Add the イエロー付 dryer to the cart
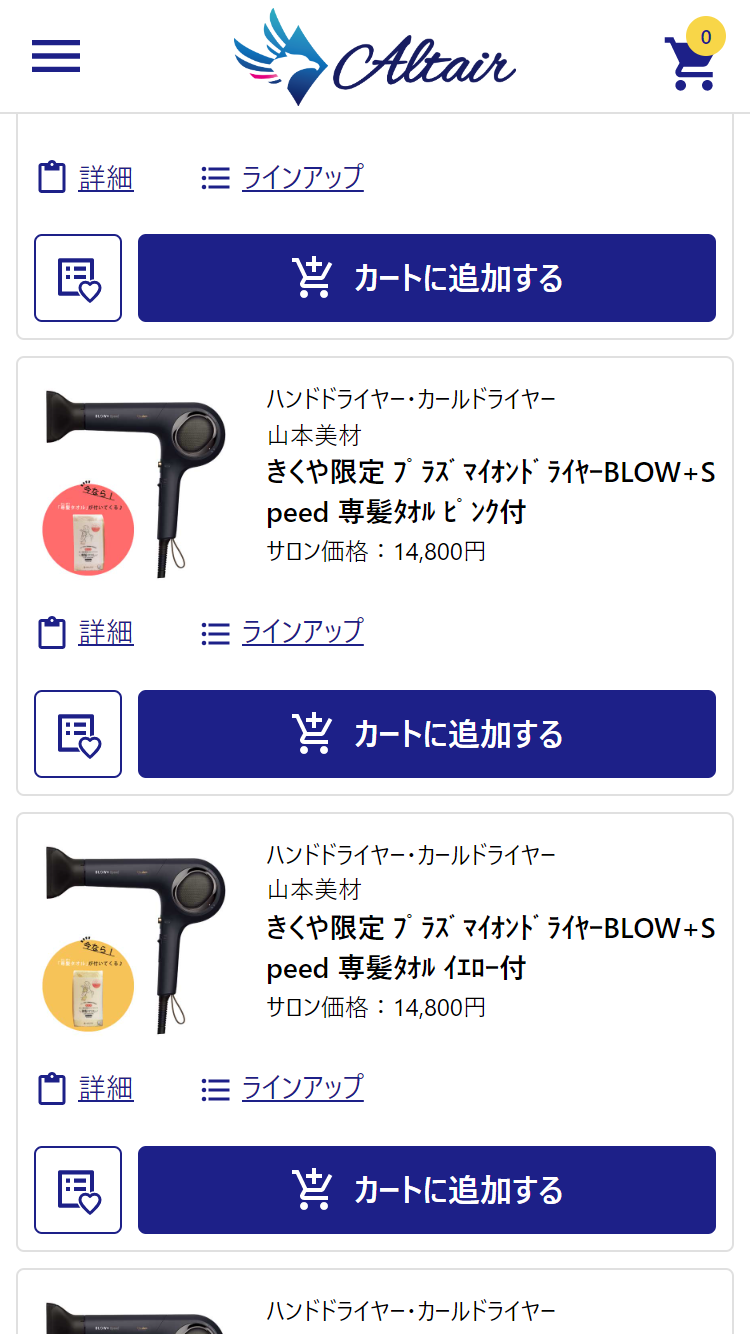 pos(427,1190)
